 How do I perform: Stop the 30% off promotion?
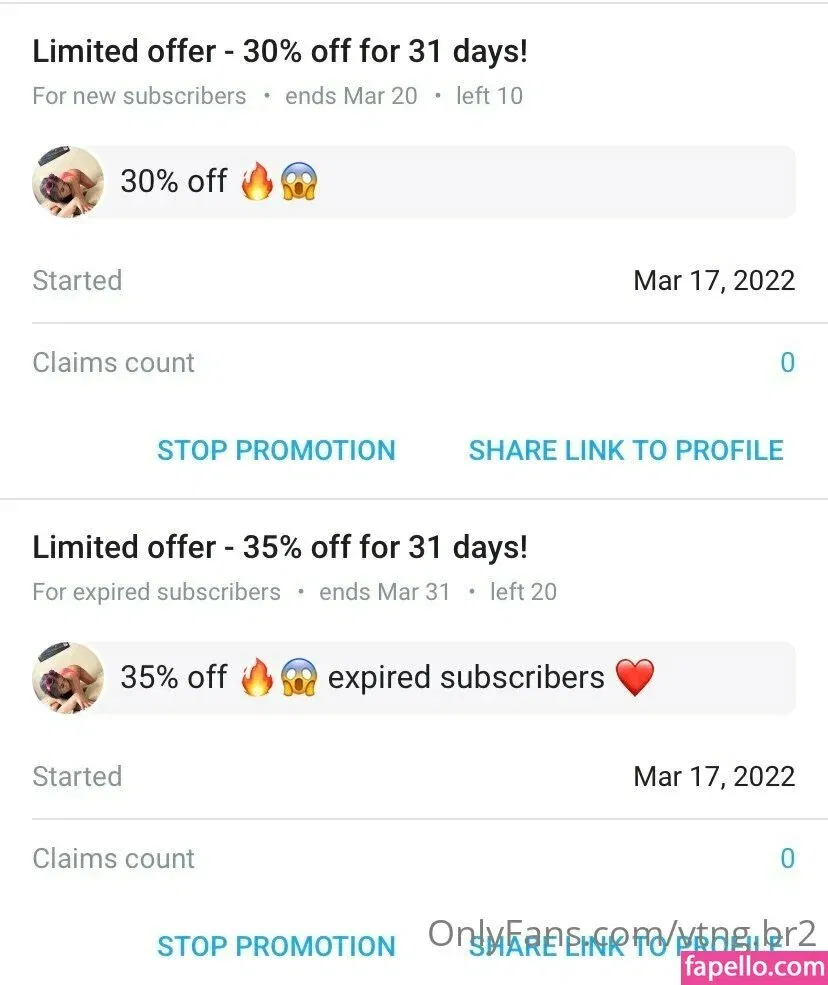coord(276,450)
